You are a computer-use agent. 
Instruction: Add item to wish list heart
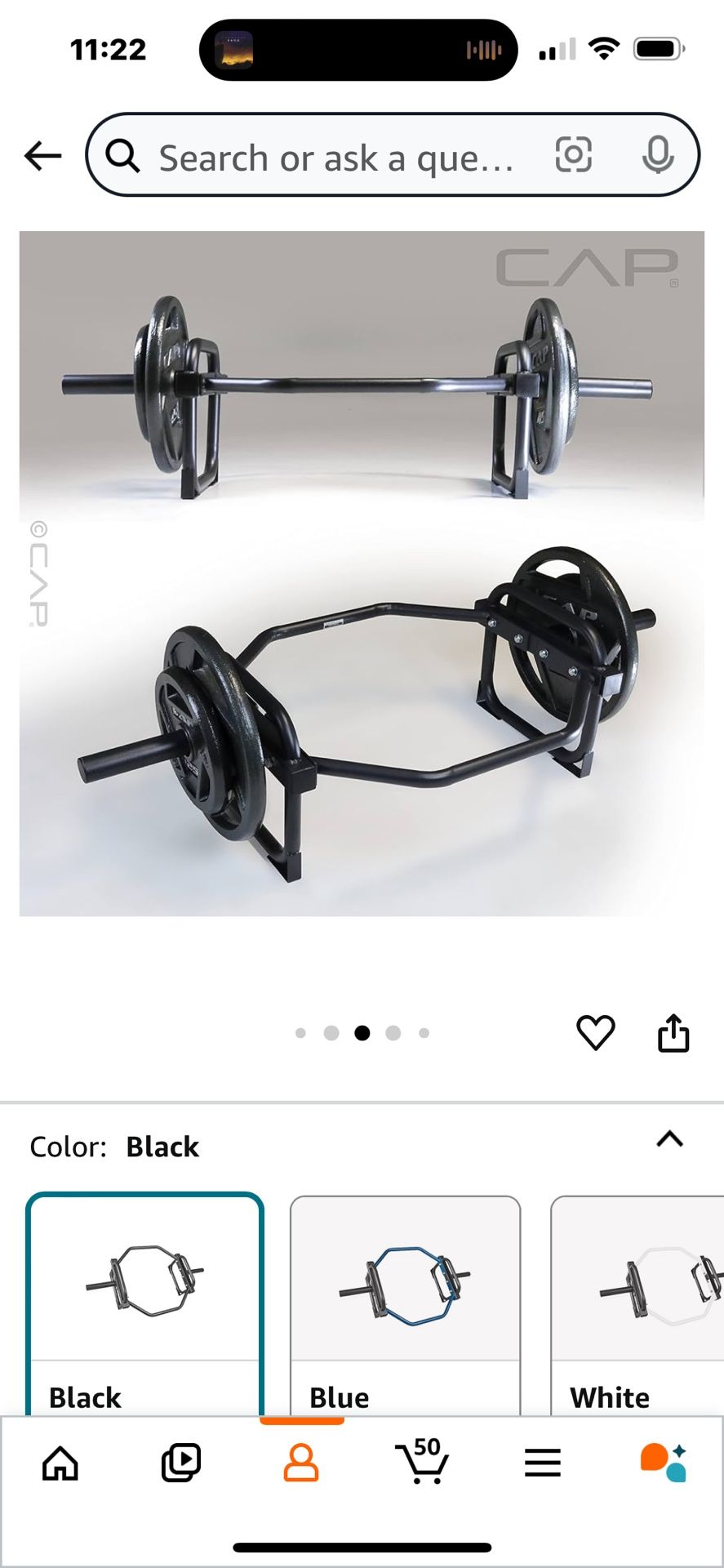tap(595, 1032)
